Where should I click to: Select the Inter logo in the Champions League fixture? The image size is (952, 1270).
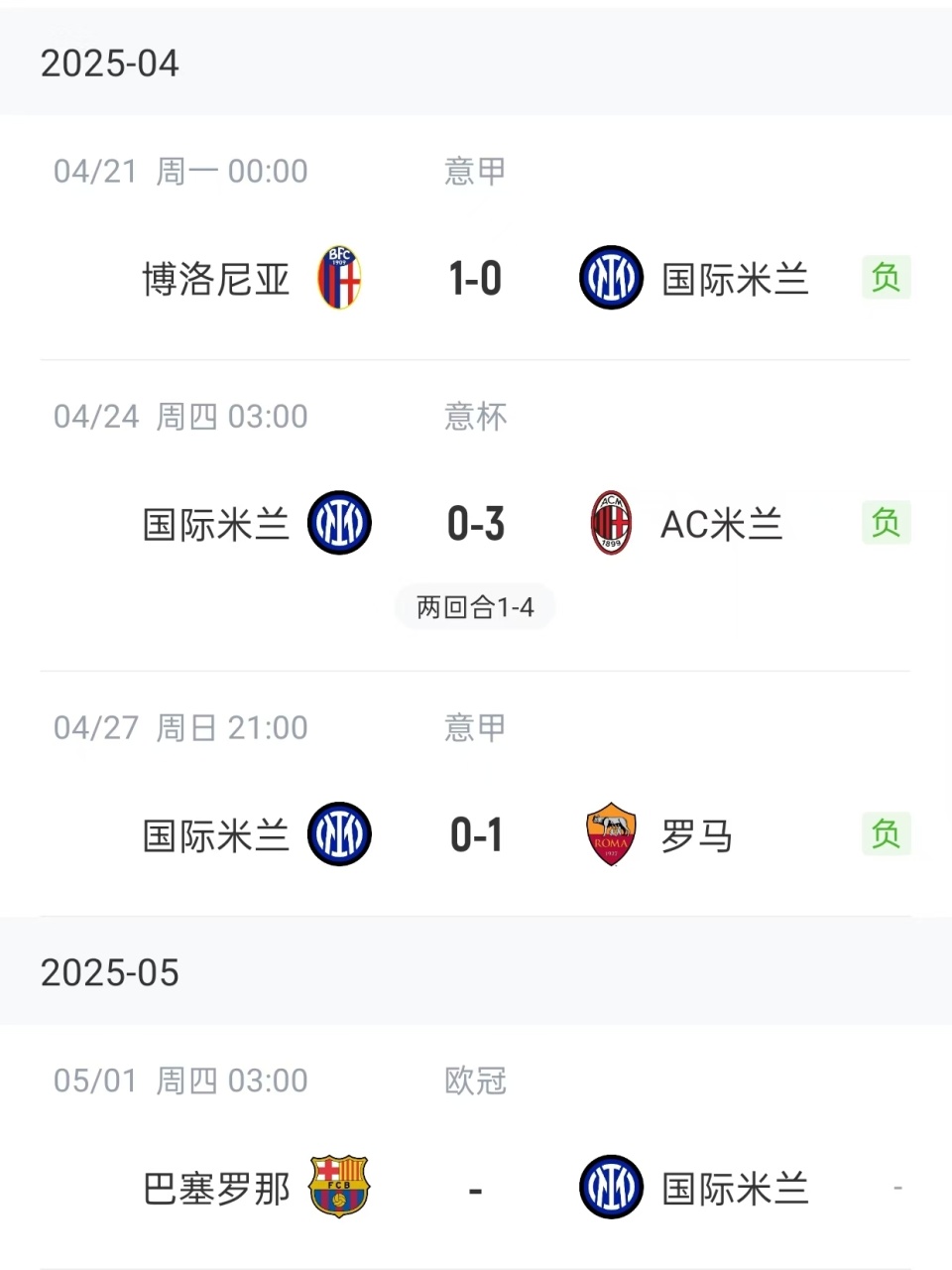pyautogui.click(x=611, y=1187)
